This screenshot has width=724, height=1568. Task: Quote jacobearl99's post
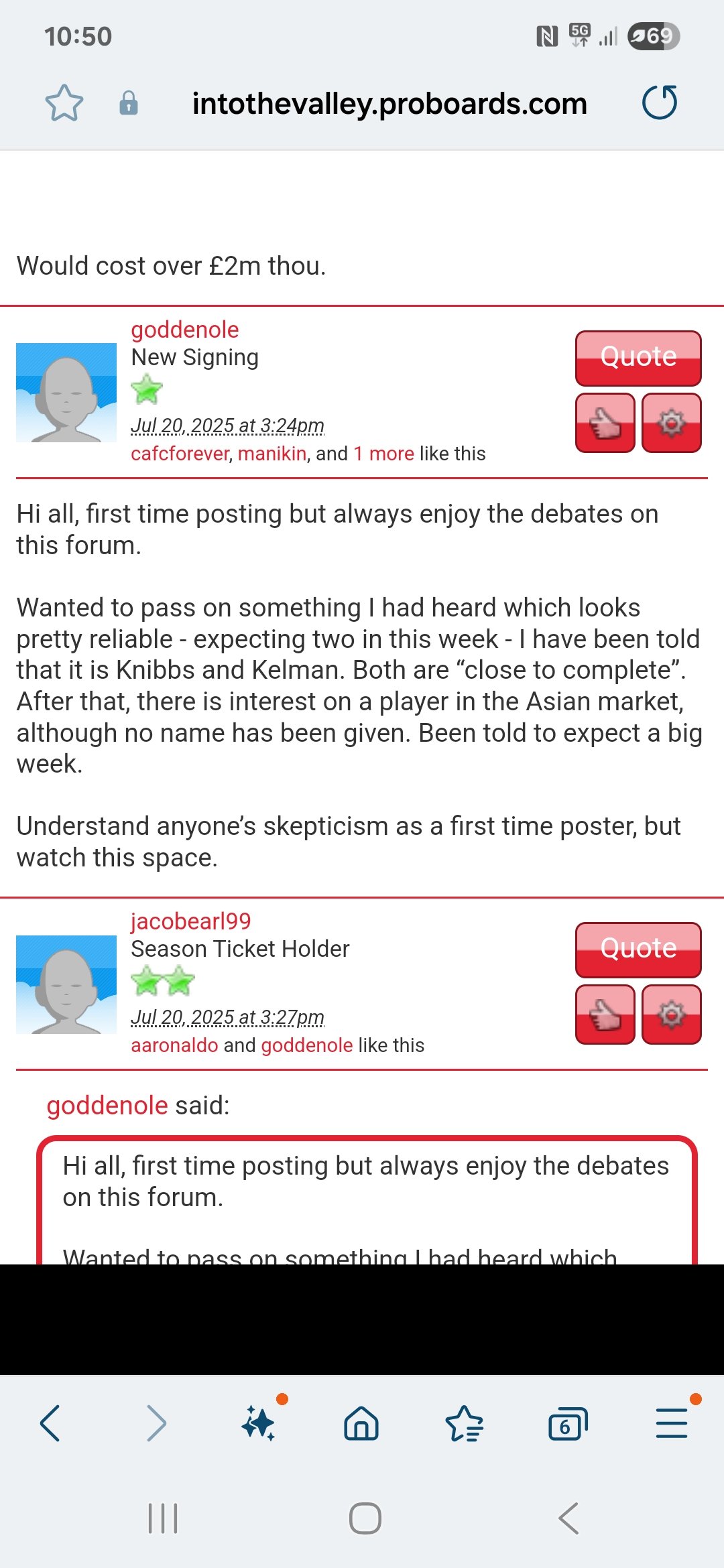tap(638, 949)
